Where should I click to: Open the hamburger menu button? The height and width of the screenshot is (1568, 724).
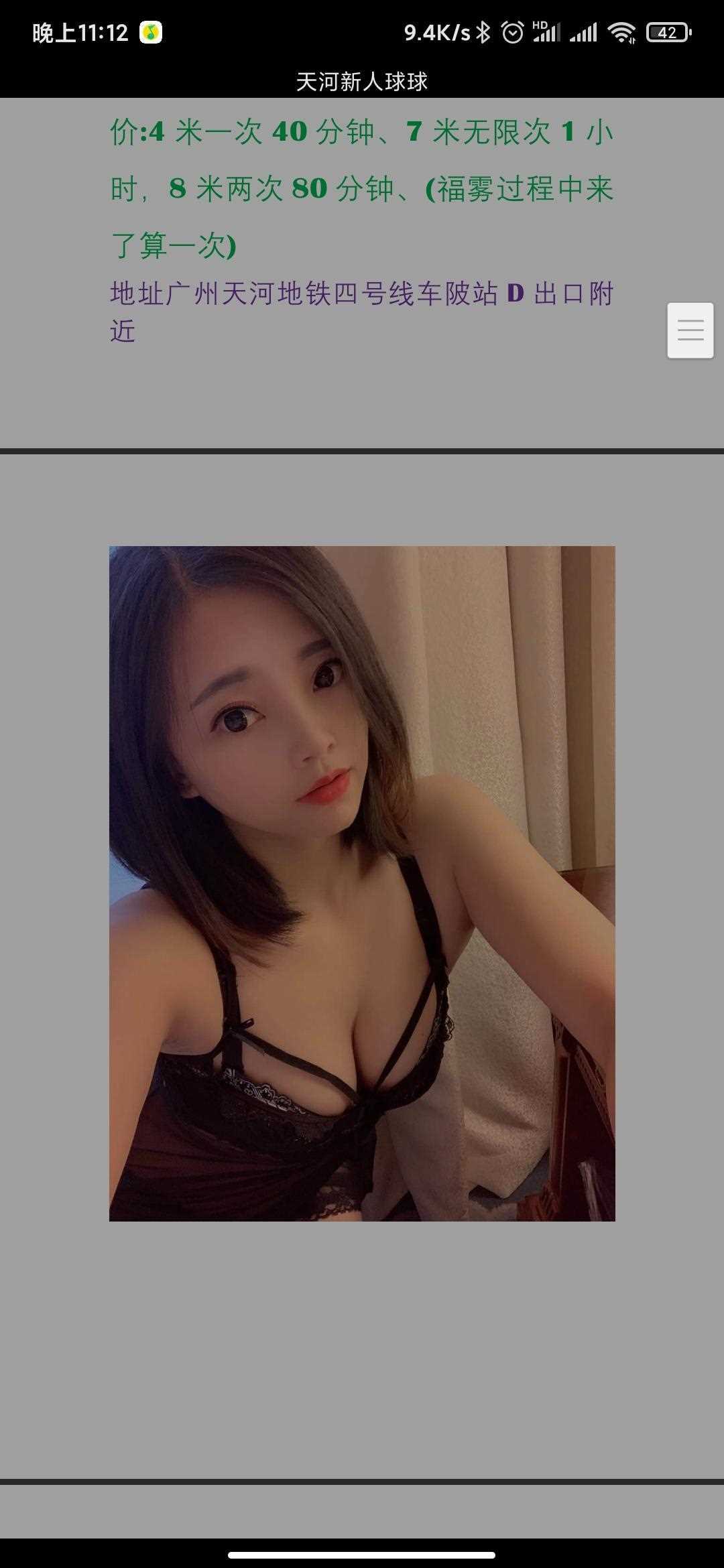point(690,330)
